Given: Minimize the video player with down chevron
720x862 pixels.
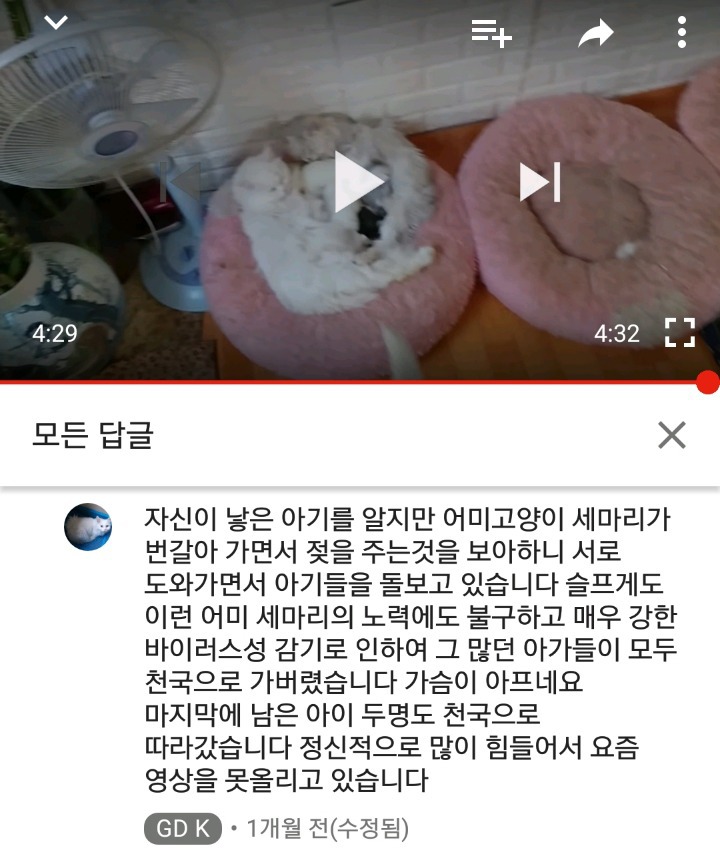Looking at the screenshot, I should click(56, 22).
